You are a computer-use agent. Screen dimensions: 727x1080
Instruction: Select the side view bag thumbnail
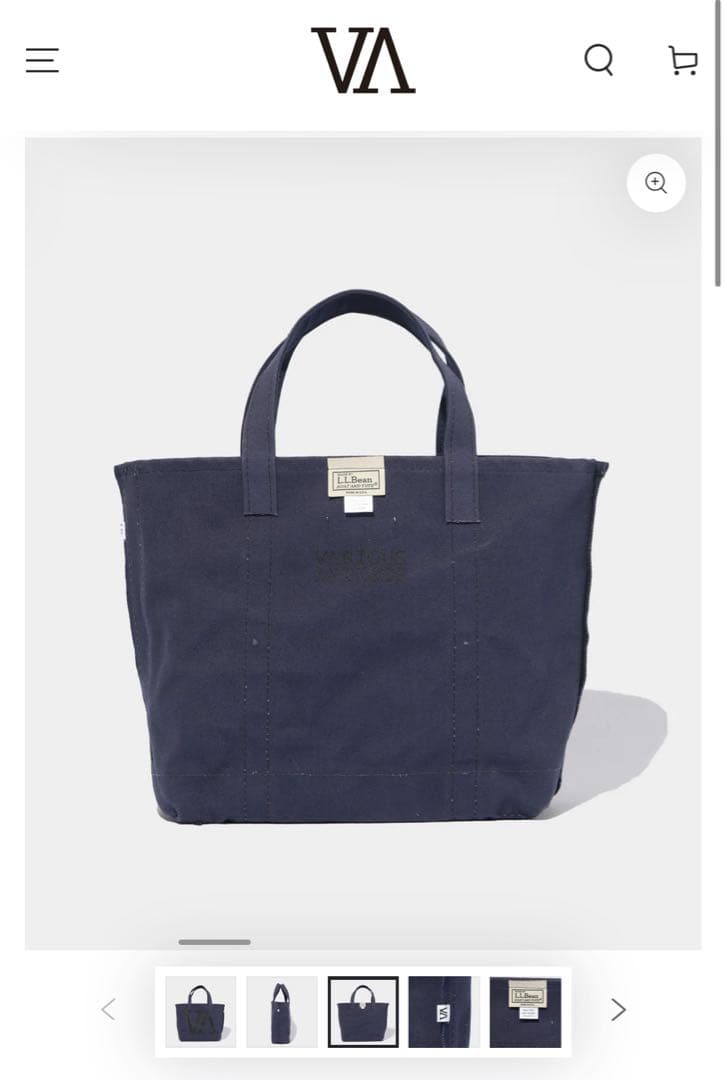[282, 1011]
